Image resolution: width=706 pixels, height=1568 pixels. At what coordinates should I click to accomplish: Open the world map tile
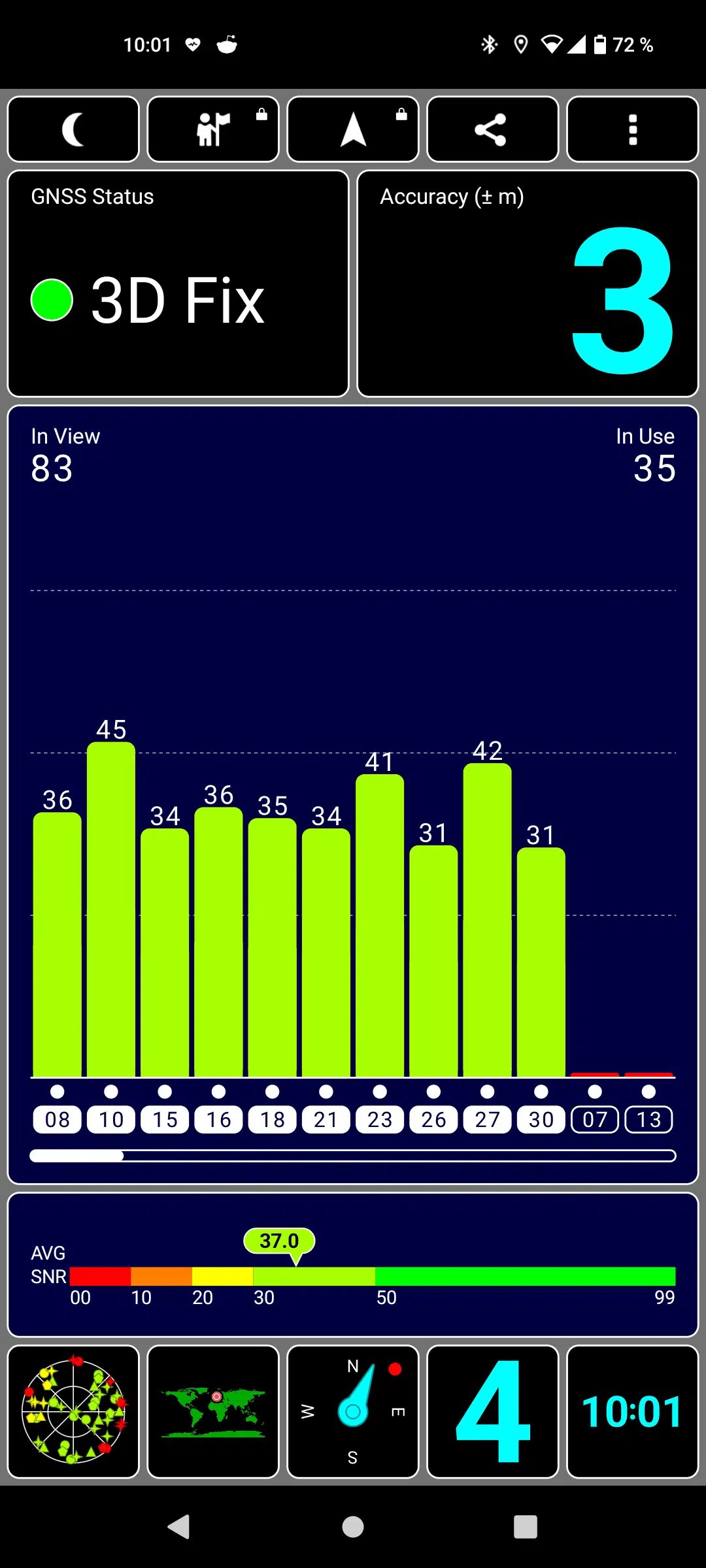tap(213, 1411)
